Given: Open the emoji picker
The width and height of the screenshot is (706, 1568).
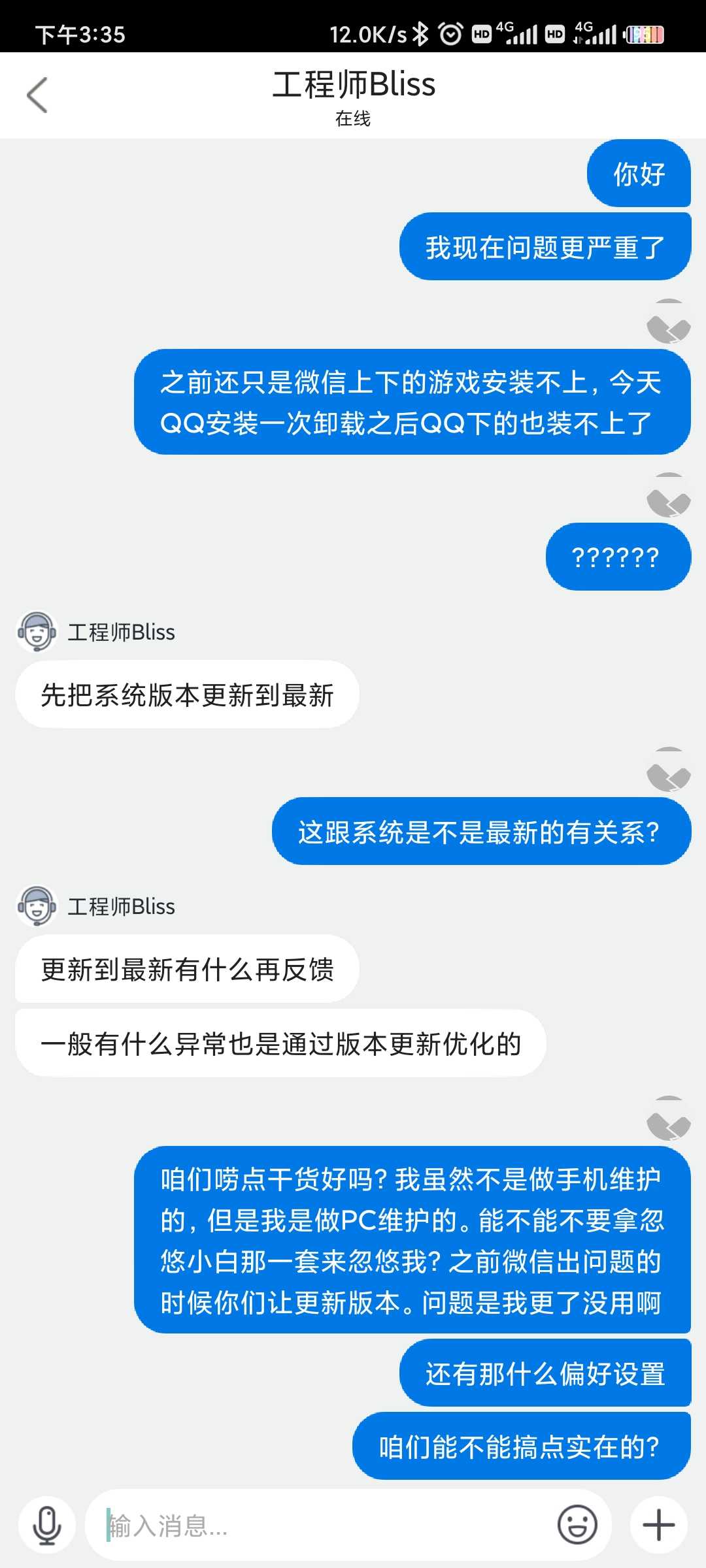Looking at the screenshot, I should (577, 1526).
